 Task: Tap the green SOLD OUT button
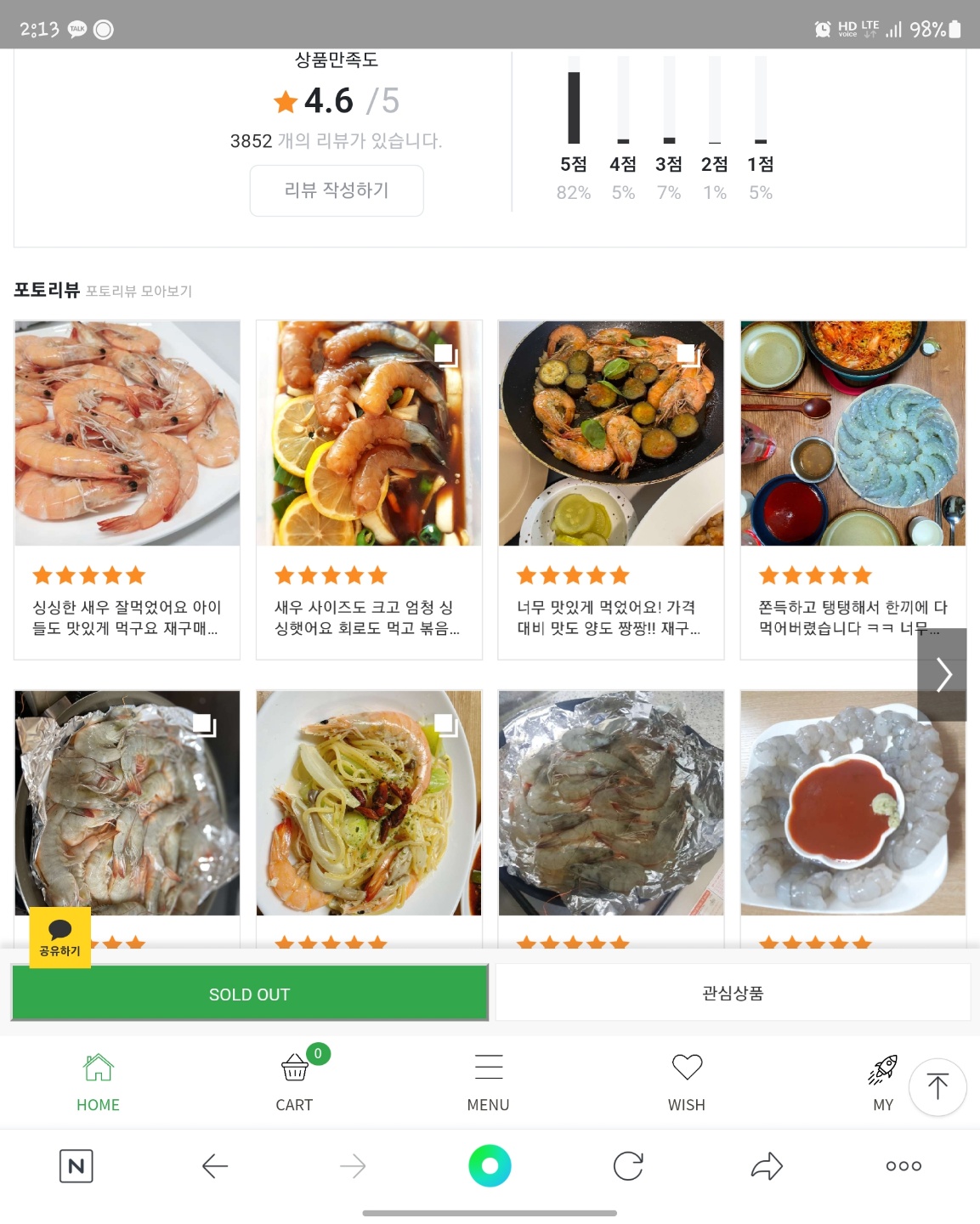(250, 993)
